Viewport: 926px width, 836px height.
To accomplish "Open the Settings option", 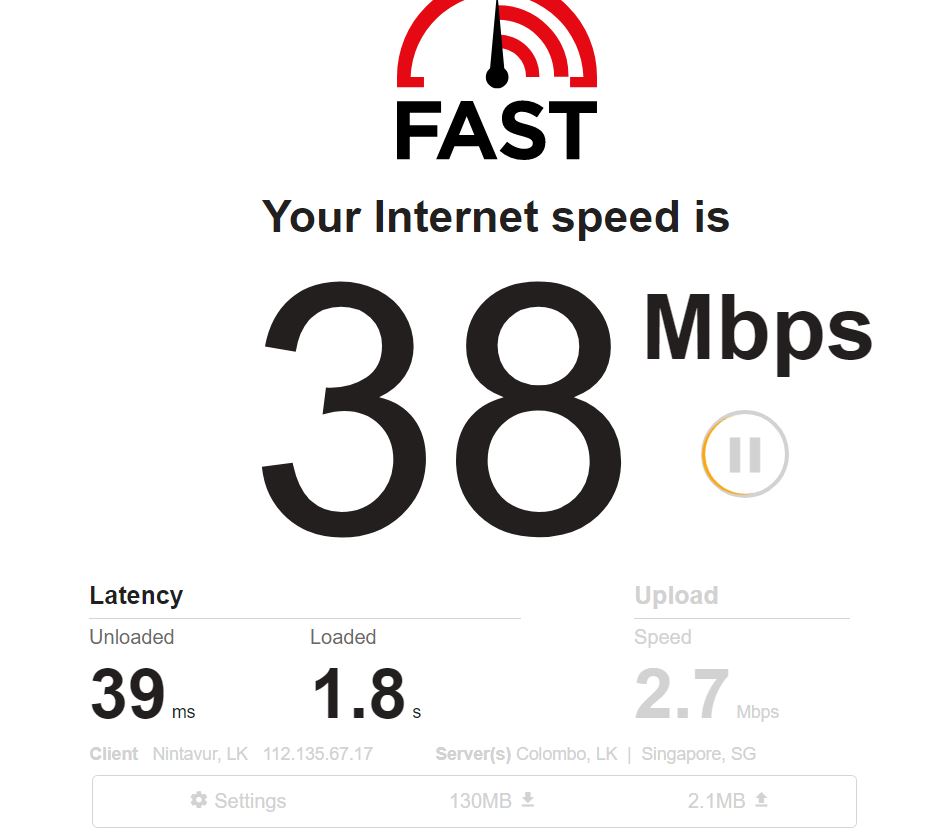I will pos(239,801).
